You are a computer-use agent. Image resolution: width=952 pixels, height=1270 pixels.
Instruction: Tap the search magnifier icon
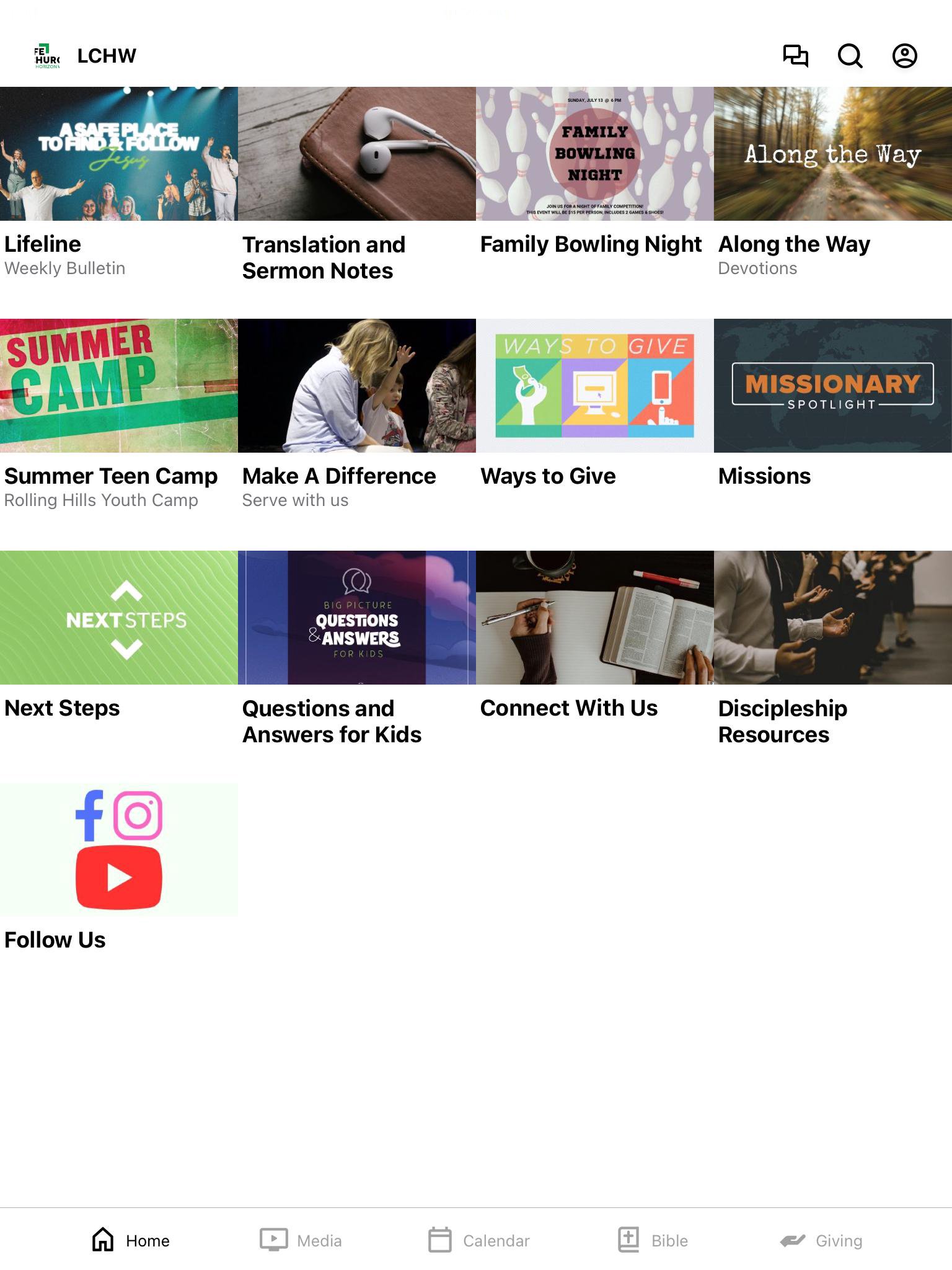[x=850, y=56]
